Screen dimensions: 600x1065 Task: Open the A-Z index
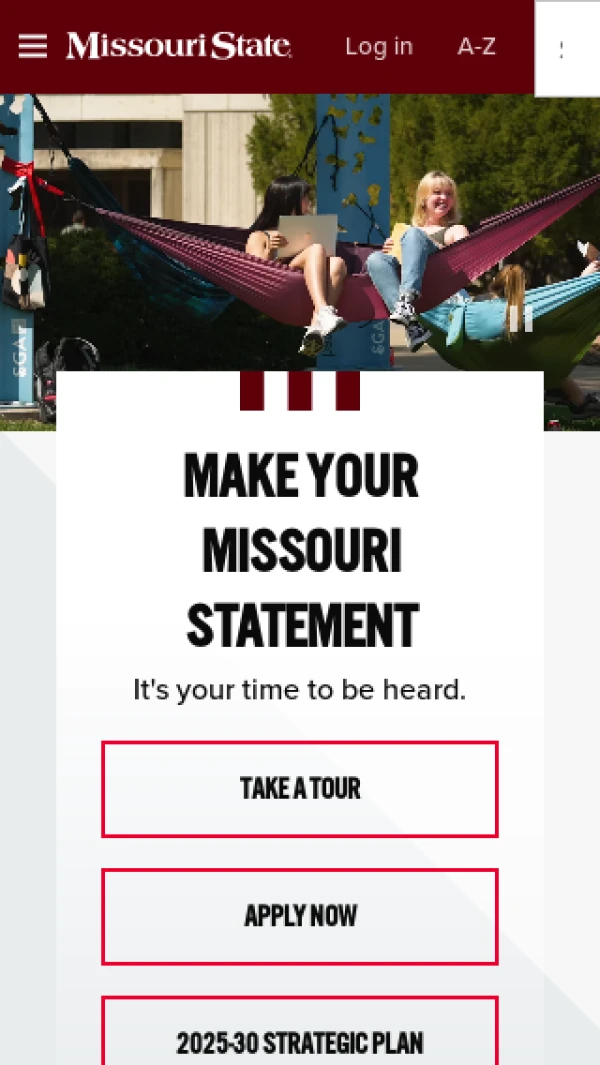pyautogui.click(x=476, y=46)
